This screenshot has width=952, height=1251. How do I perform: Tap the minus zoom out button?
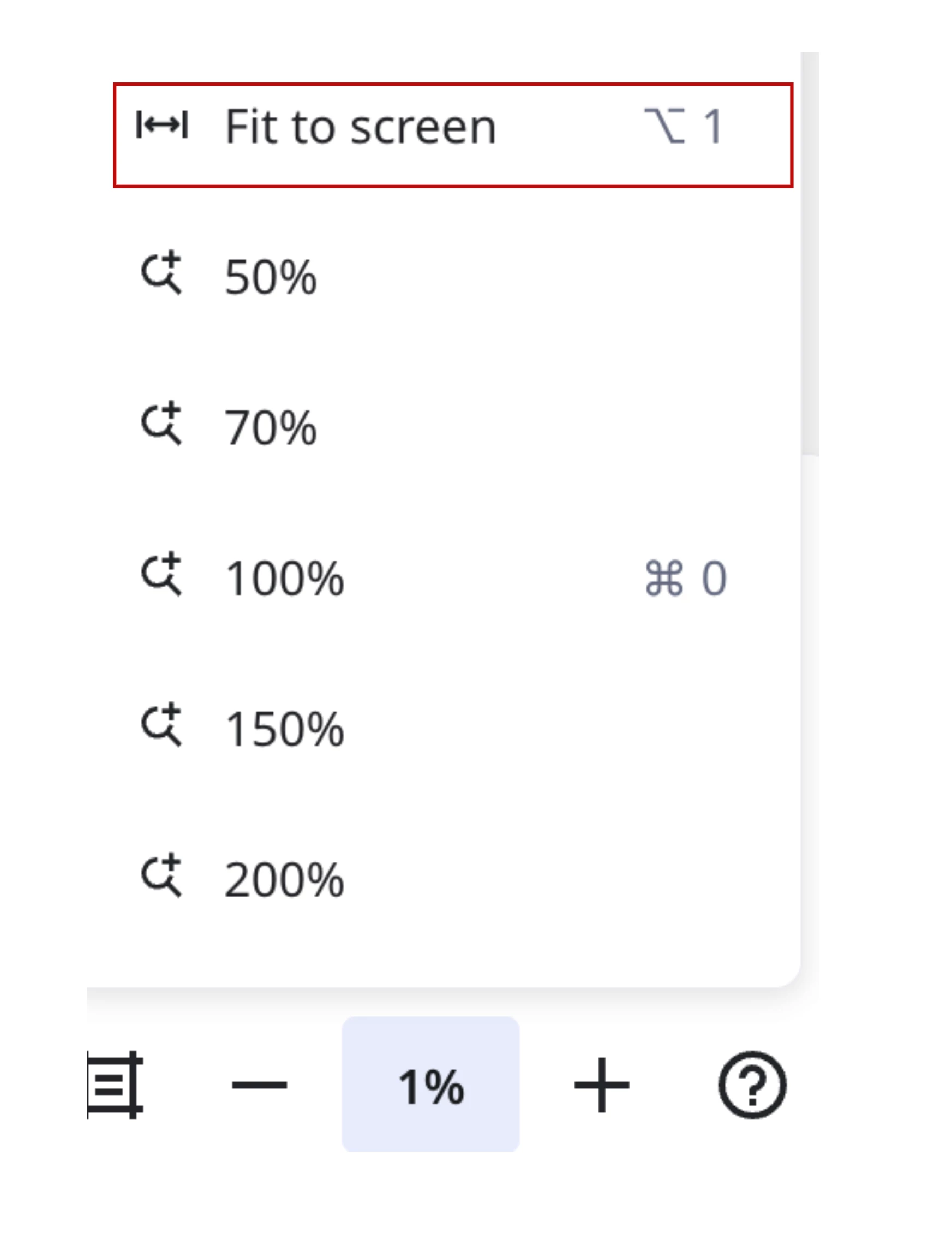[x=259, y=1086]
